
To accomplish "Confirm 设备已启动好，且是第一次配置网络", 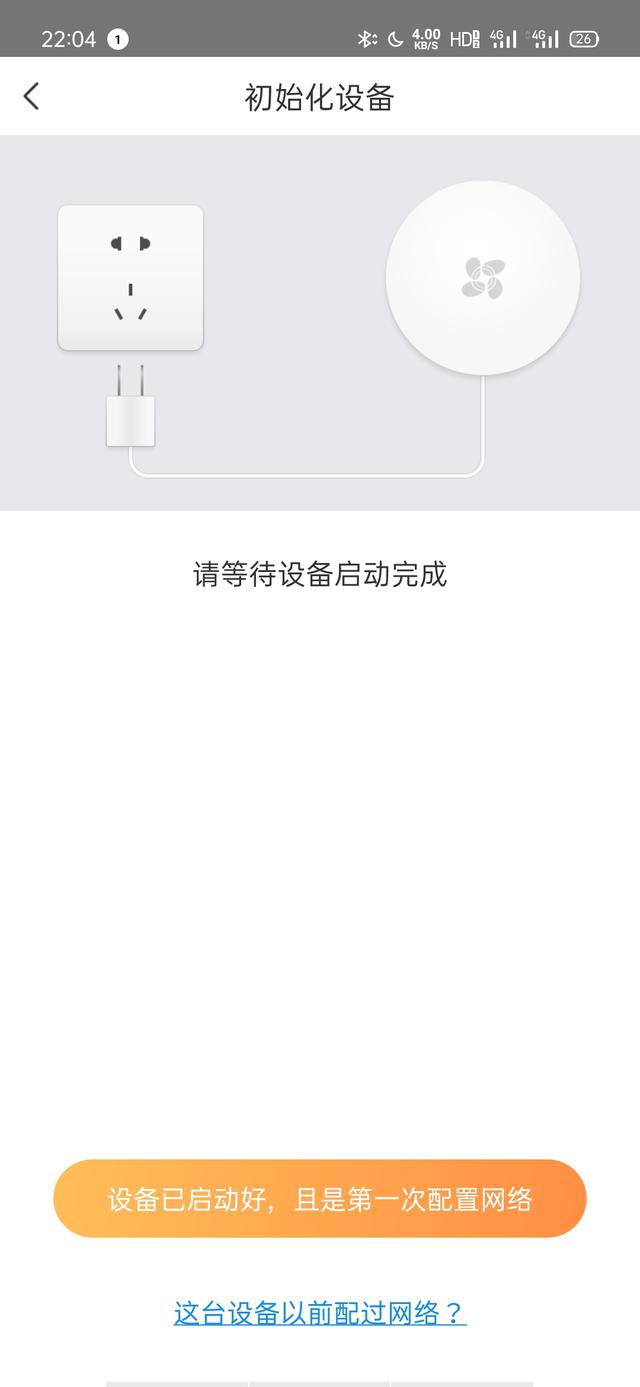I will tap(320, 1199).
